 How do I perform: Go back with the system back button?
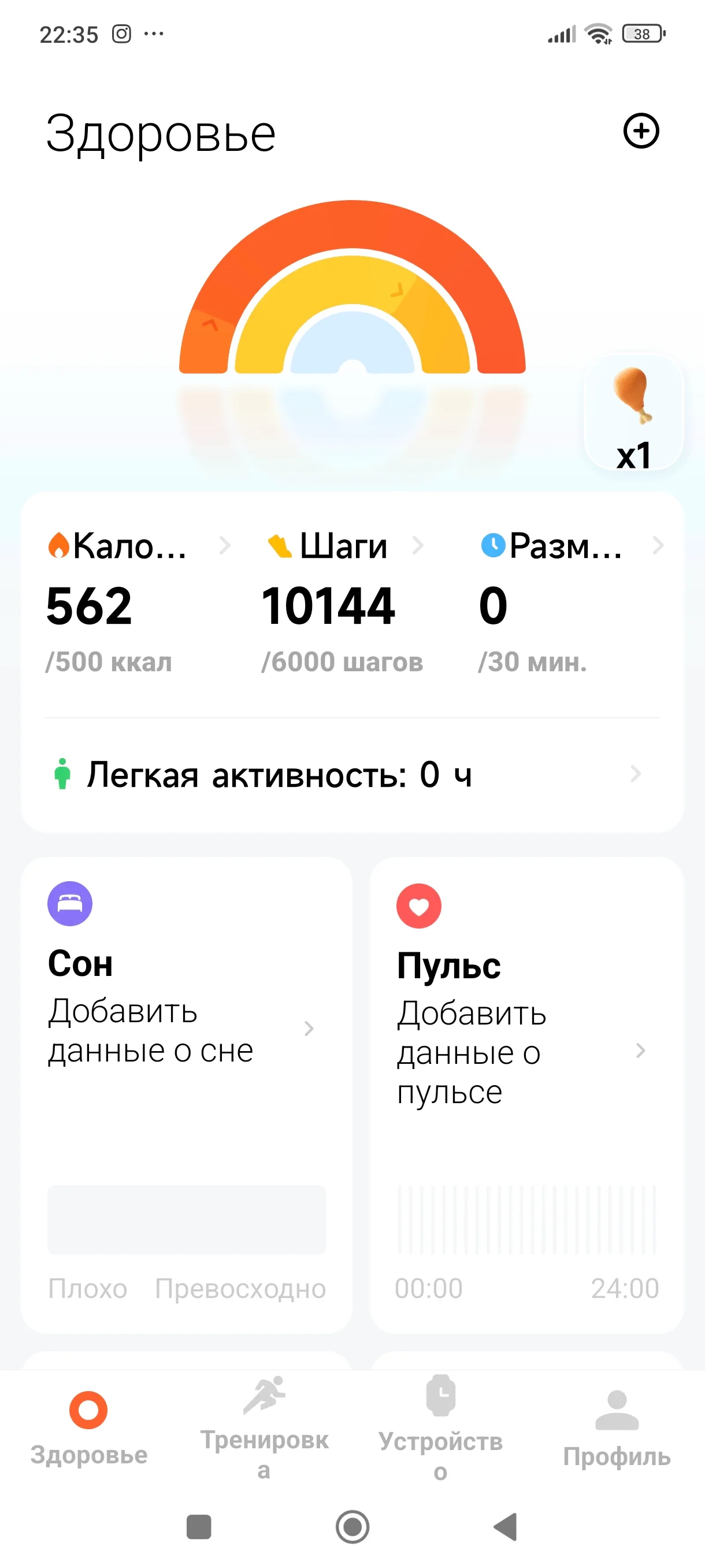tap(506, 1526)
